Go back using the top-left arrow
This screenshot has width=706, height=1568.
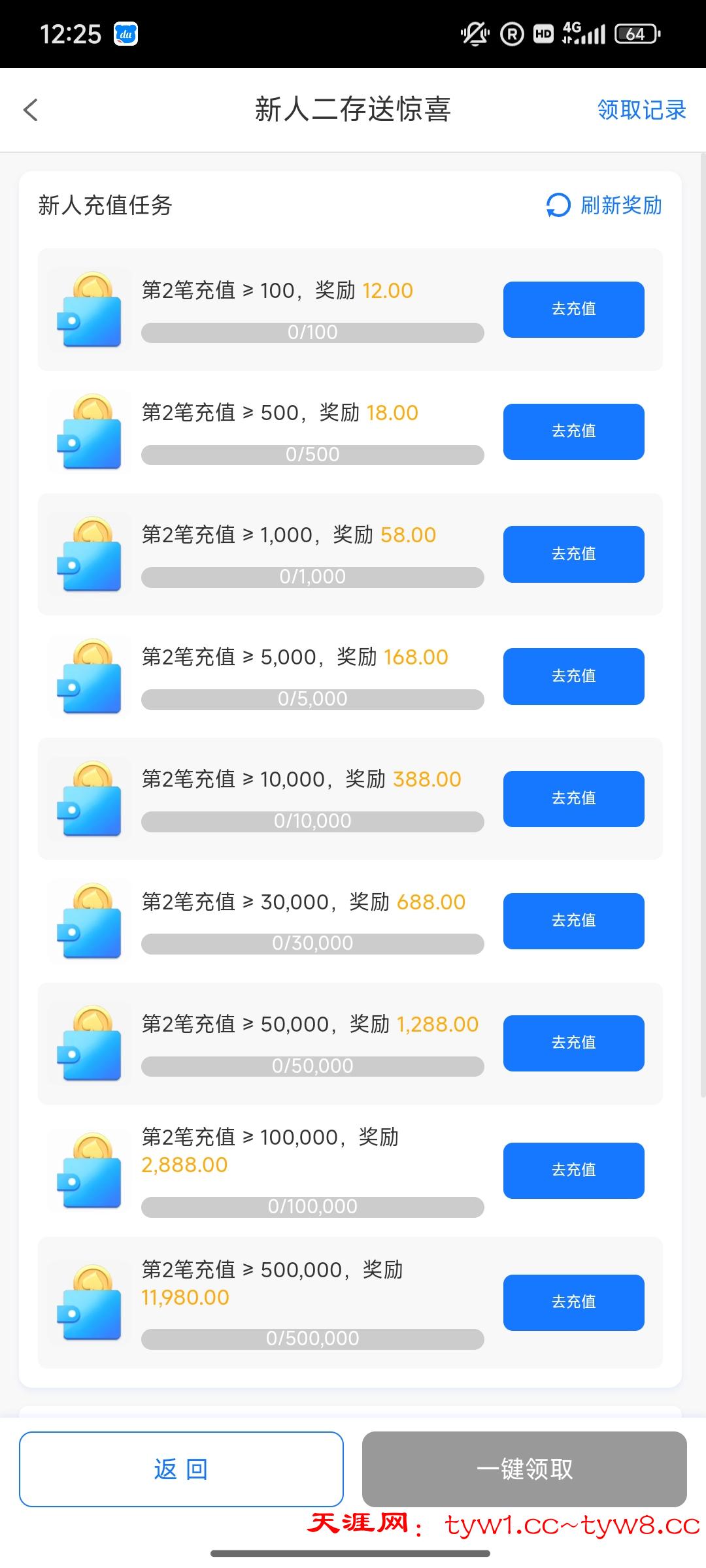[x=31, y=110]
